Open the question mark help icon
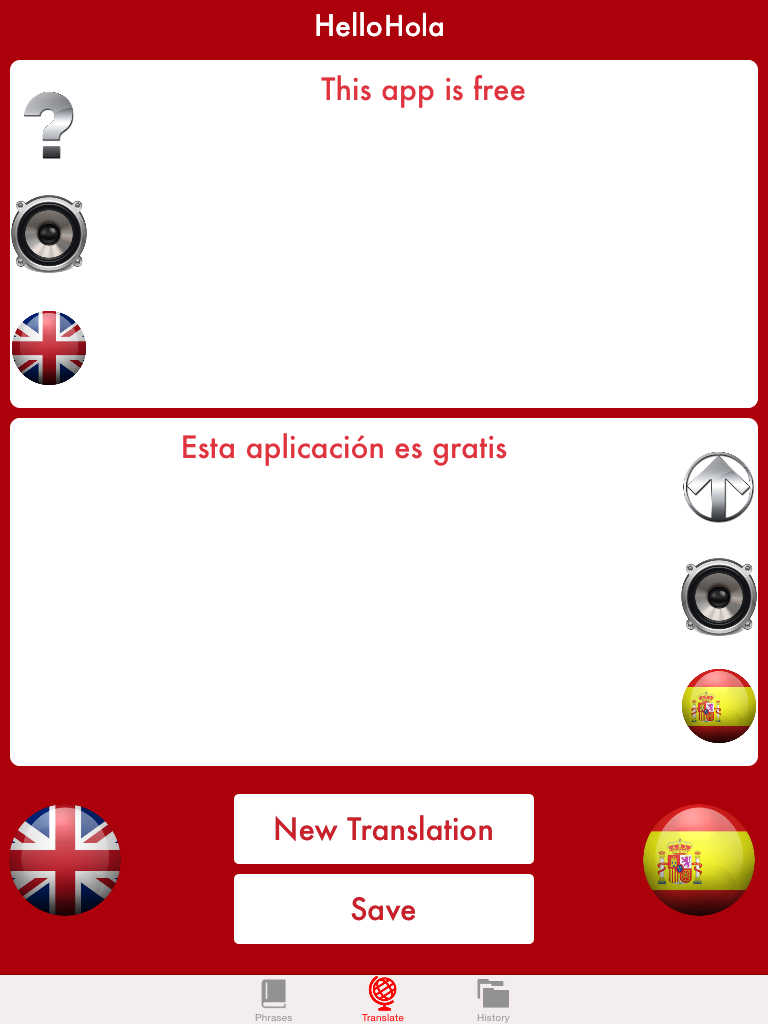The image size is (768, 1024). 48,125
